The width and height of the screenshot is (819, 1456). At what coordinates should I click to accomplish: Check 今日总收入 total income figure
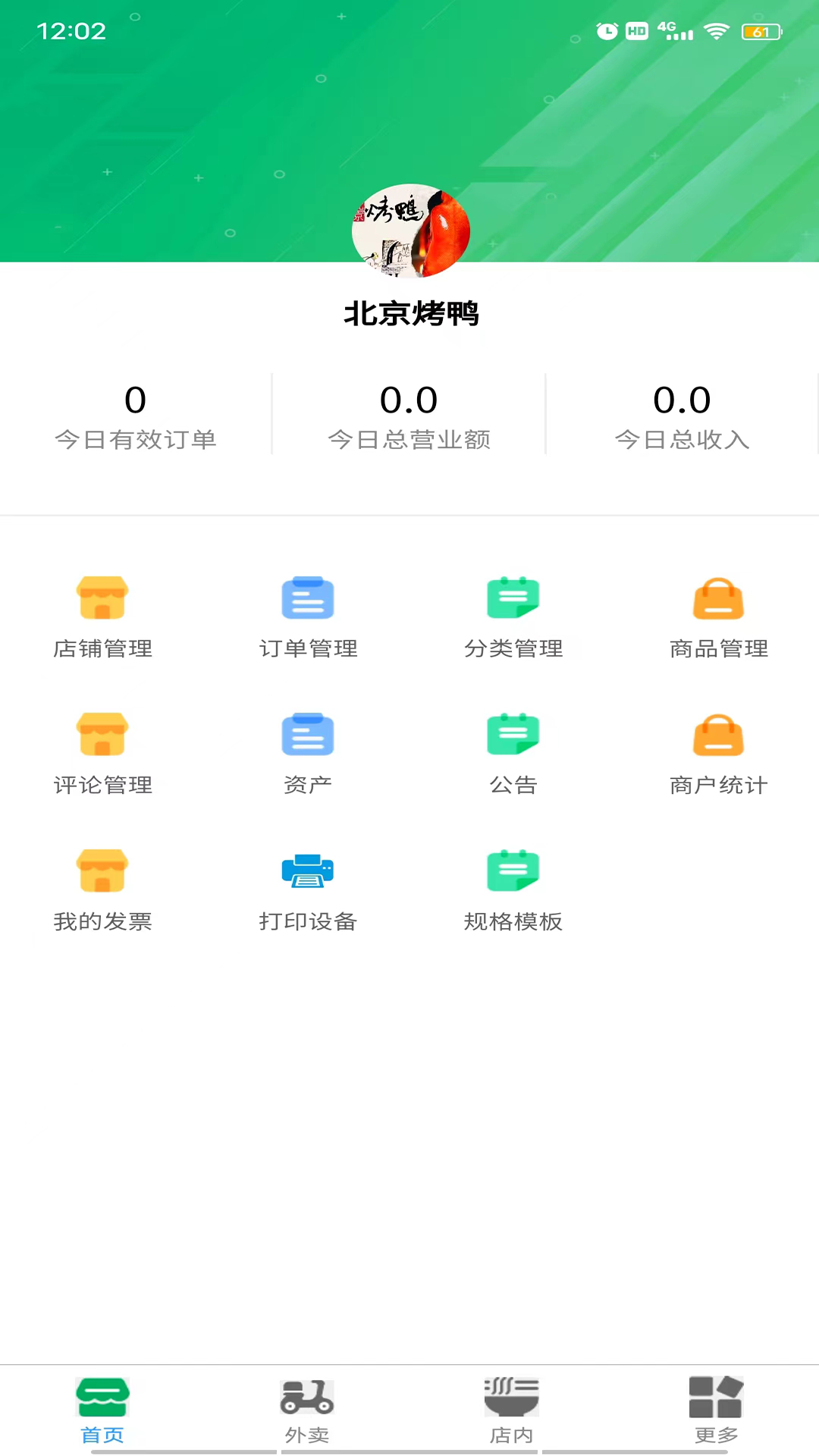(682, 413)
